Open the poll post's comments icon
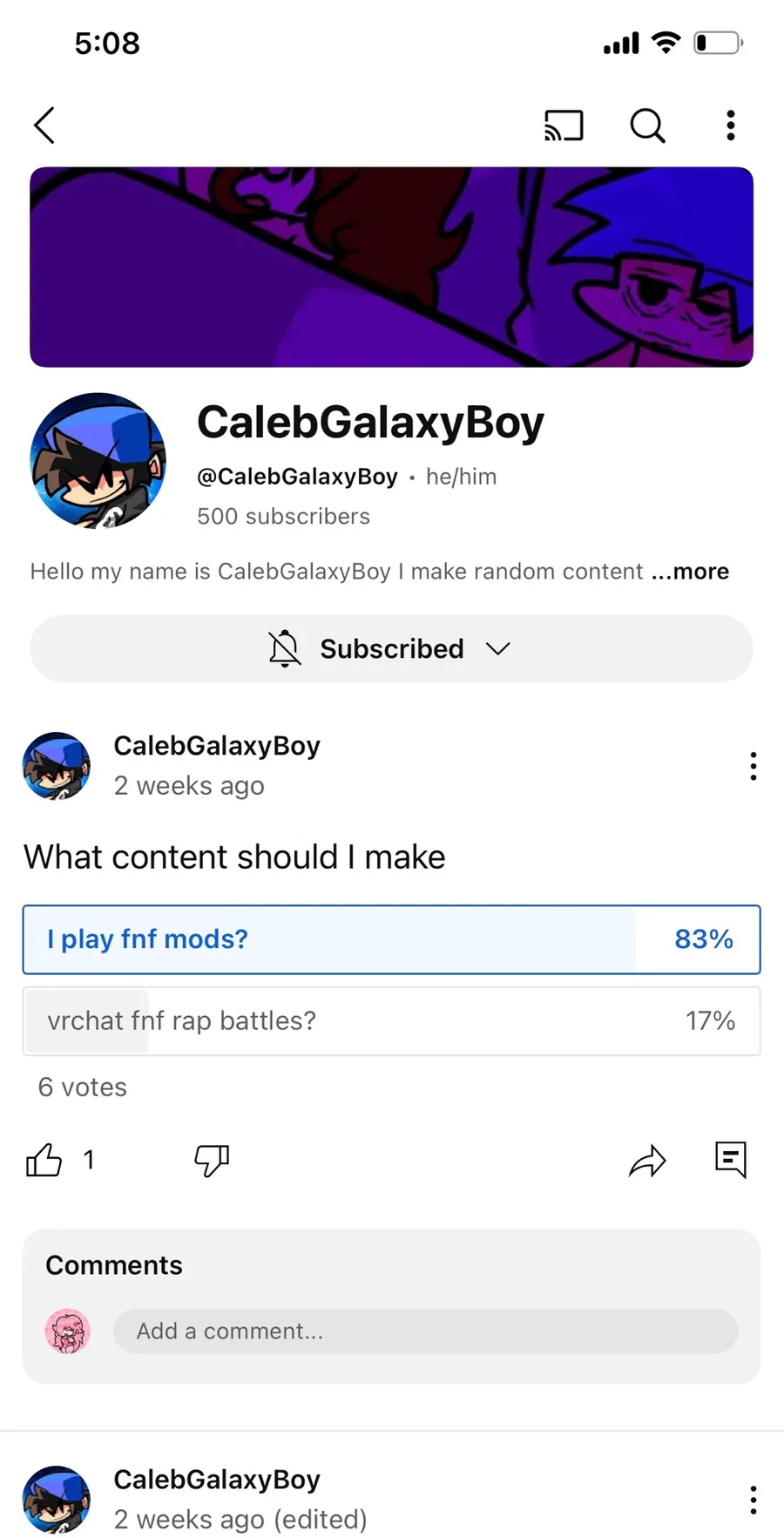Screen dimensions: 784x1538 (731, 1160)
